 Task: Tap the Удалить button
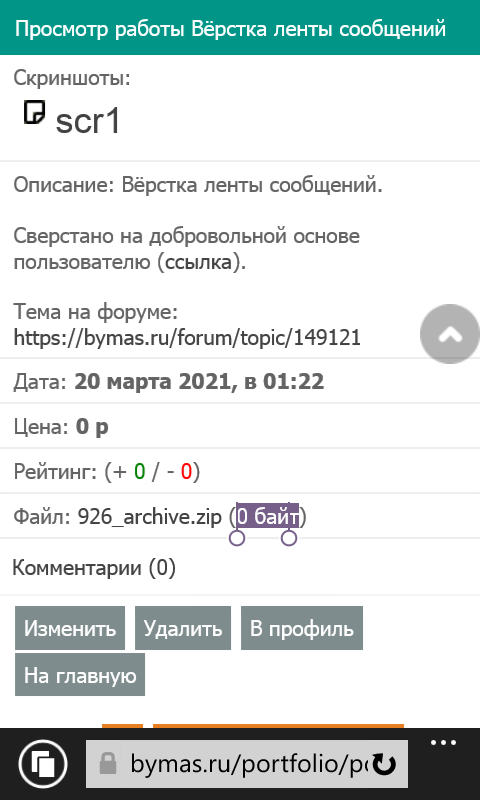(x=183, y=628)
